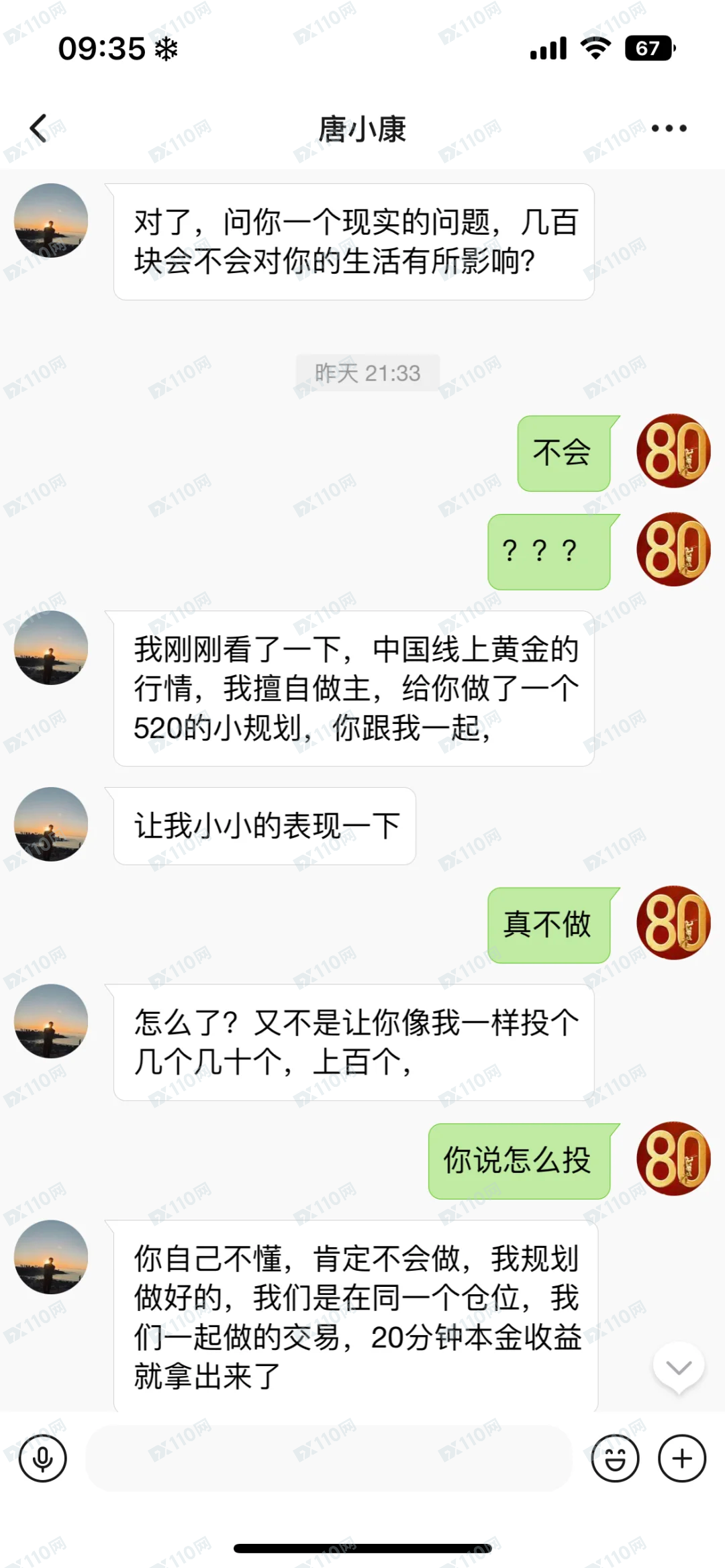Image resolution: width=725 pixels, height=1568 pixels.
Task: Tap the Wi-Fi icon in the status bar
Action: coord(595,48)
